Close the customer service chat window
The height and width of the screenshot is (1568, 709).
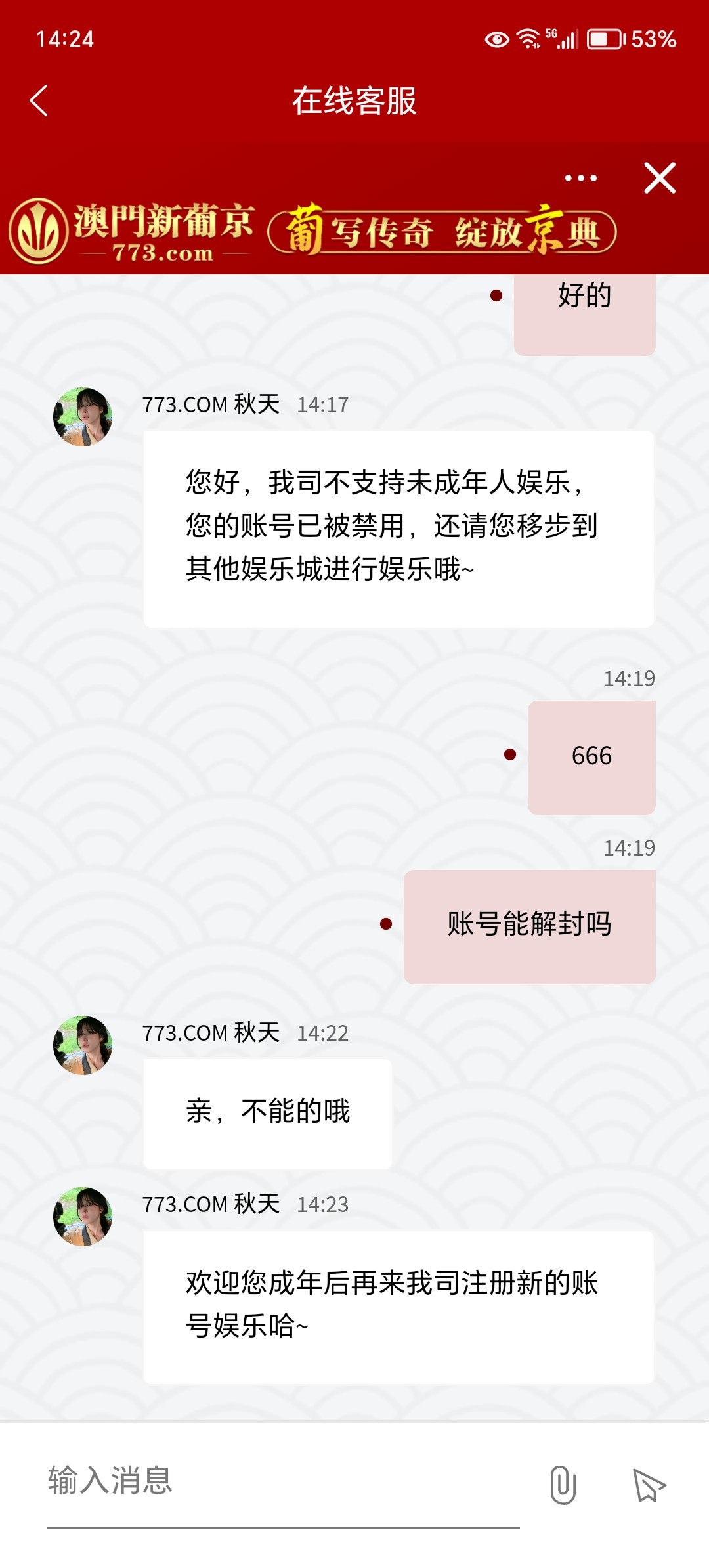pos(660,178)
